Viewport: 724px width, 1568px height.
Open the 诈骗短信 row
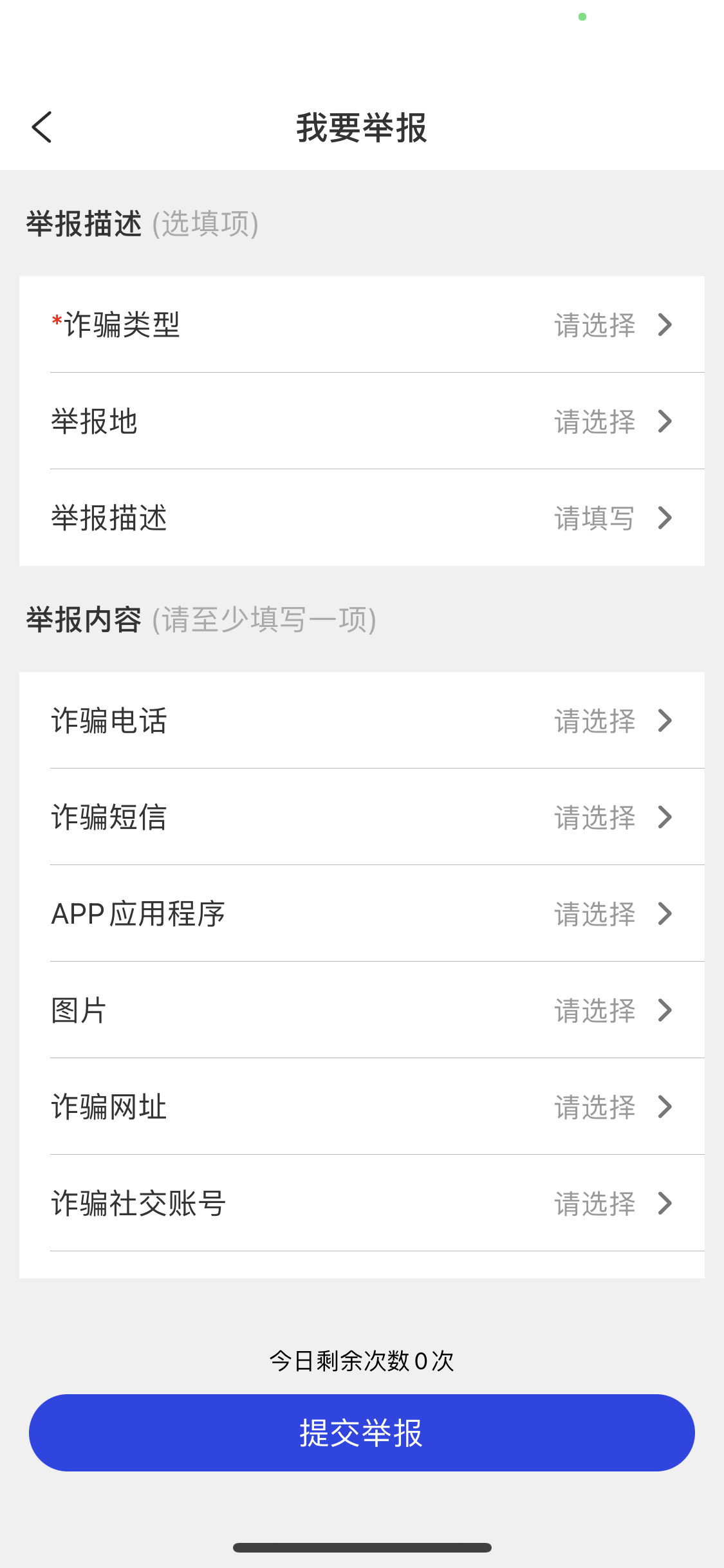362,817
